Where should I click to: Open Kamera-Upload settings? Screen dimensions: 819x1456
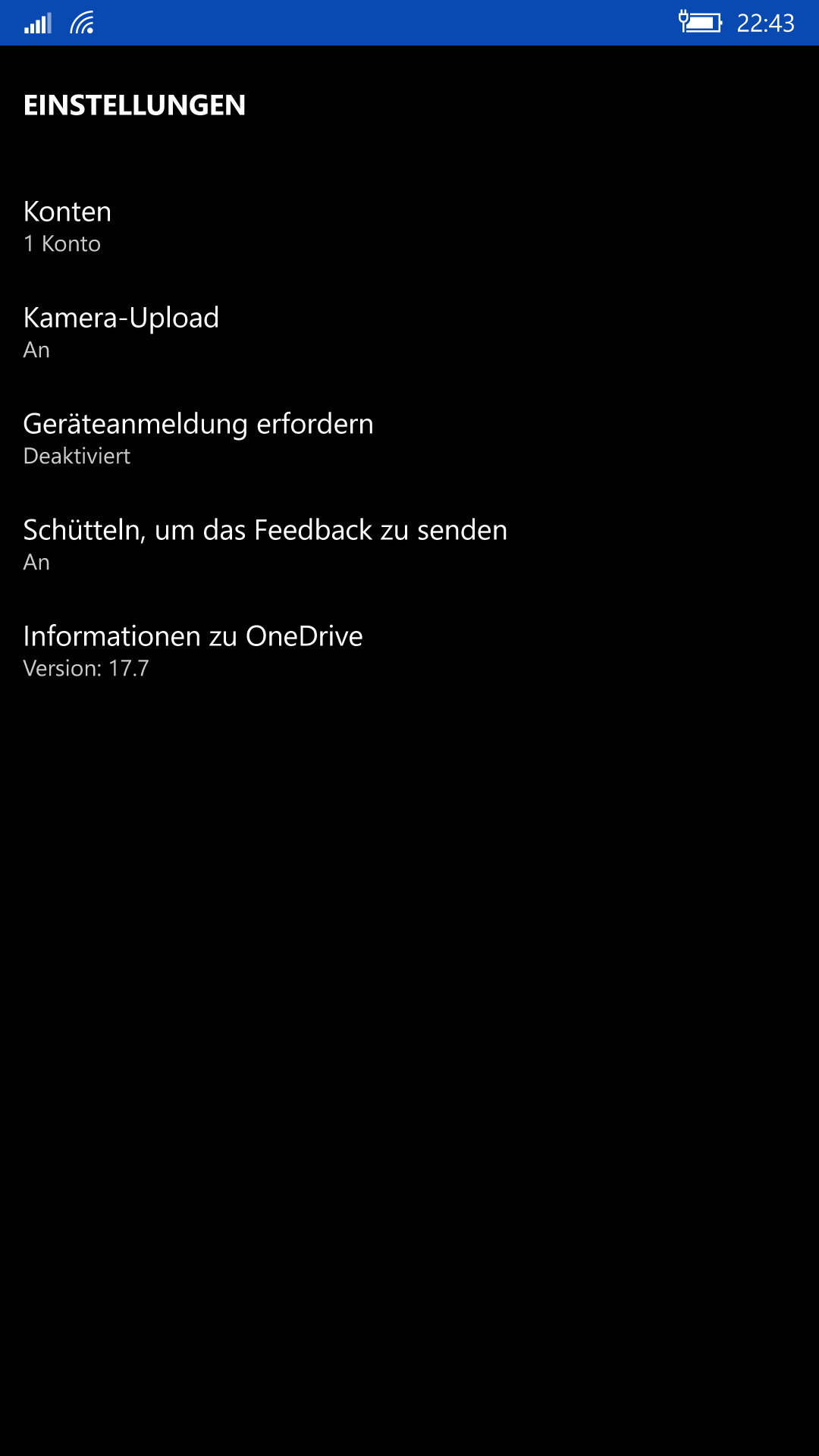click(409, 333)
